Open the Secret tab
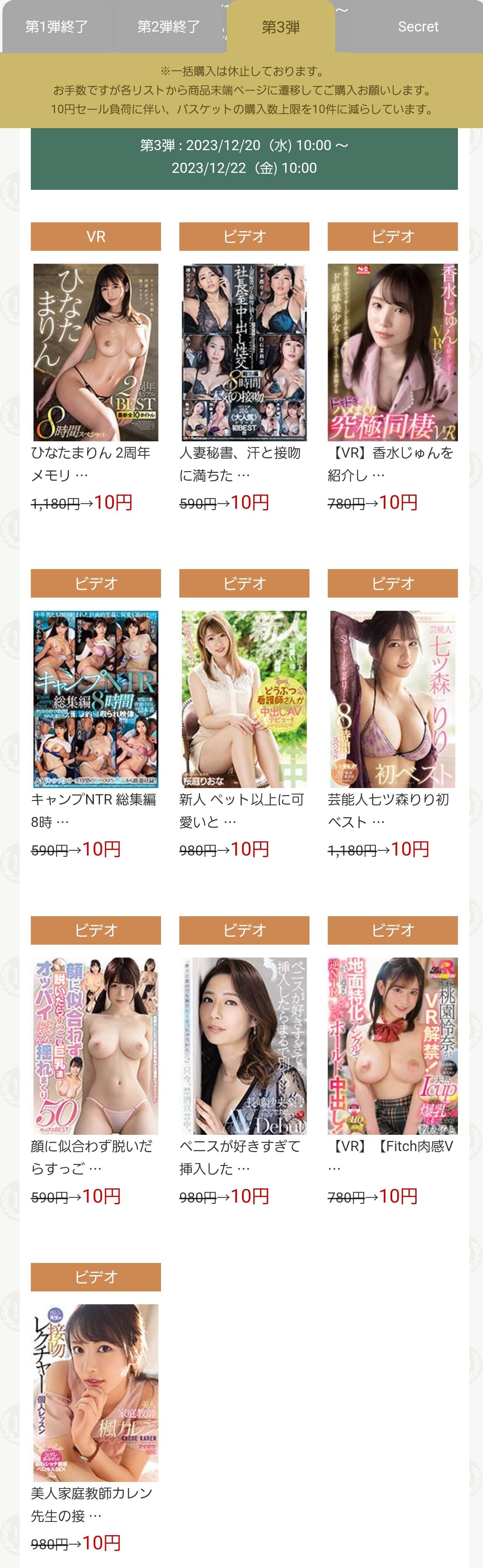Viewport: 483px width, 1568px height. [418, 27]
